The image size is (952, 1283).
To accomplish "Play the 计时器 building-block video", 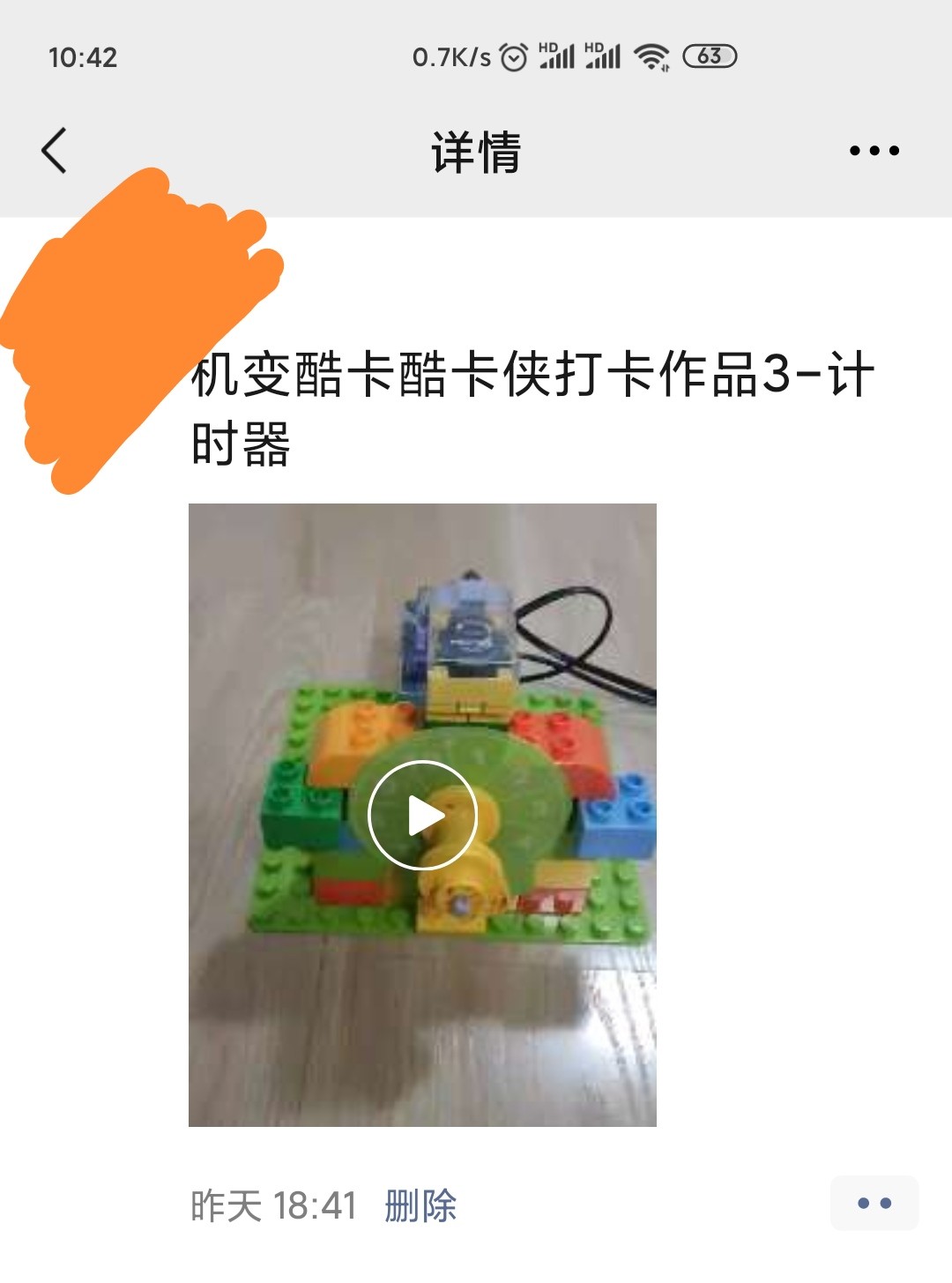I will pos(422,815).
